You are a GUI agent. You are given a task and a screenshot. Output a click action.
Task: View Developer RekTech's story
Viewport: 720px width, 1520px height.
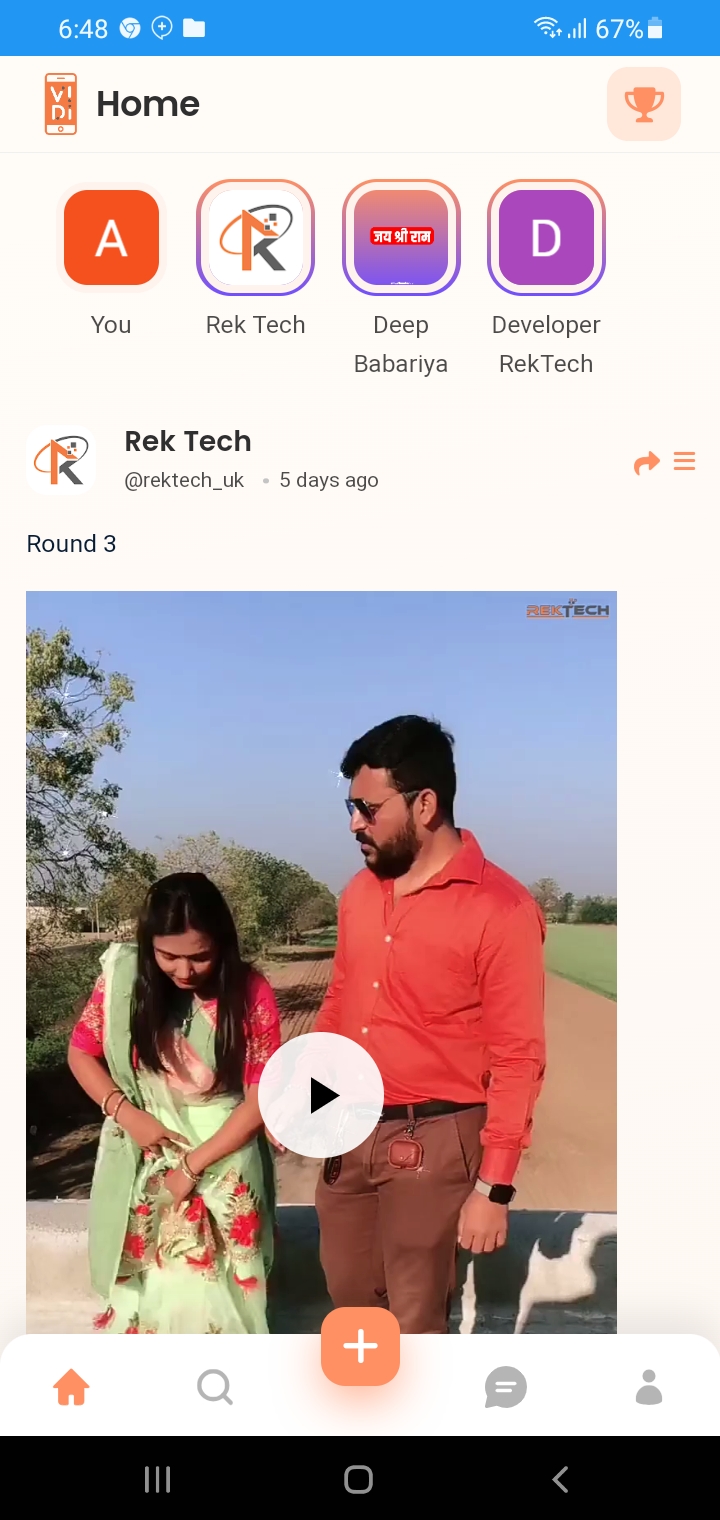click(546, 238)
